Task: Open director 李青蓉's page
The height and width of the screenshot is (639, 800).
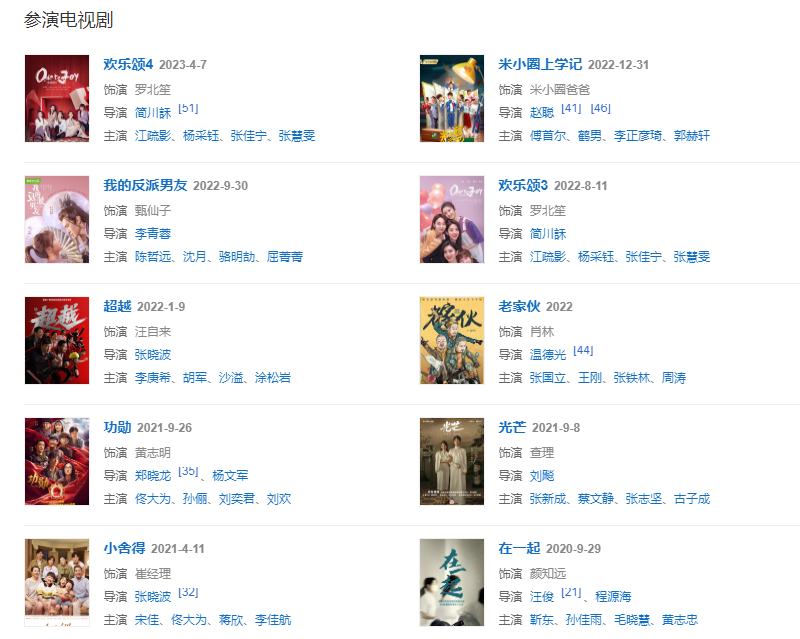Action: (x=153, y=233)
